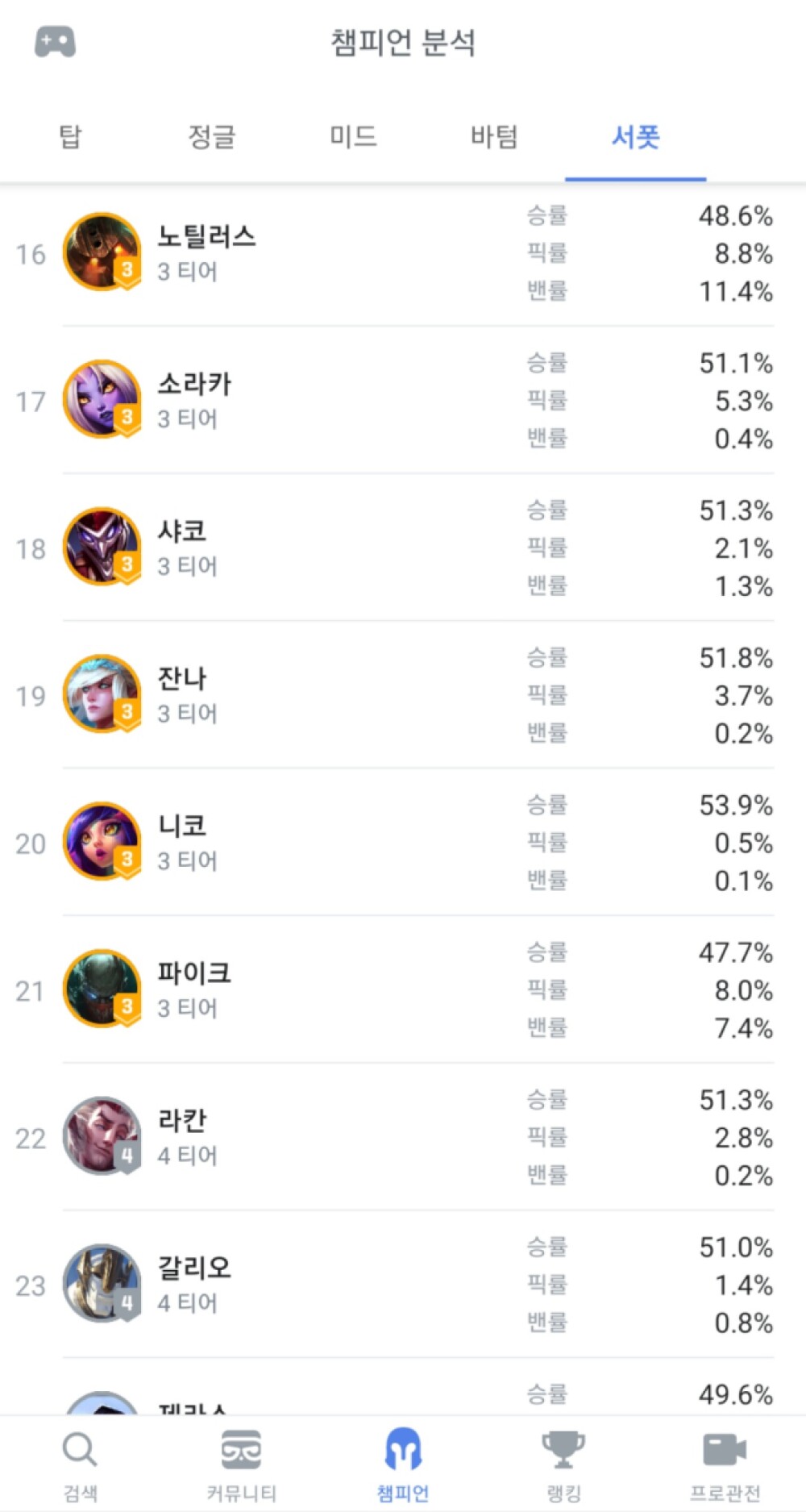
Task: Open champion 잔나 details
Action: click(x=403, y=695)
